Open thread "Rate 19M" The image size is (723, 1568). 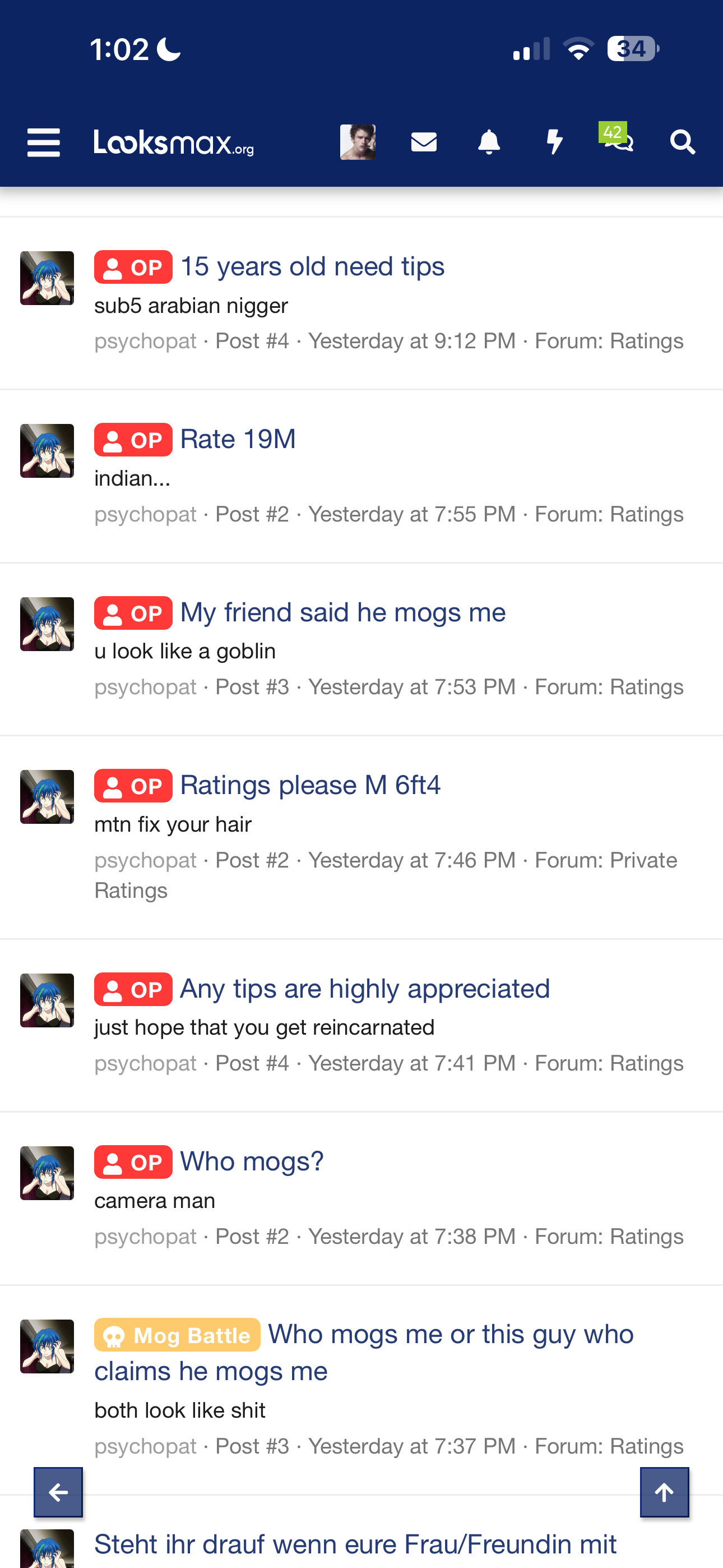click(238, 440)
